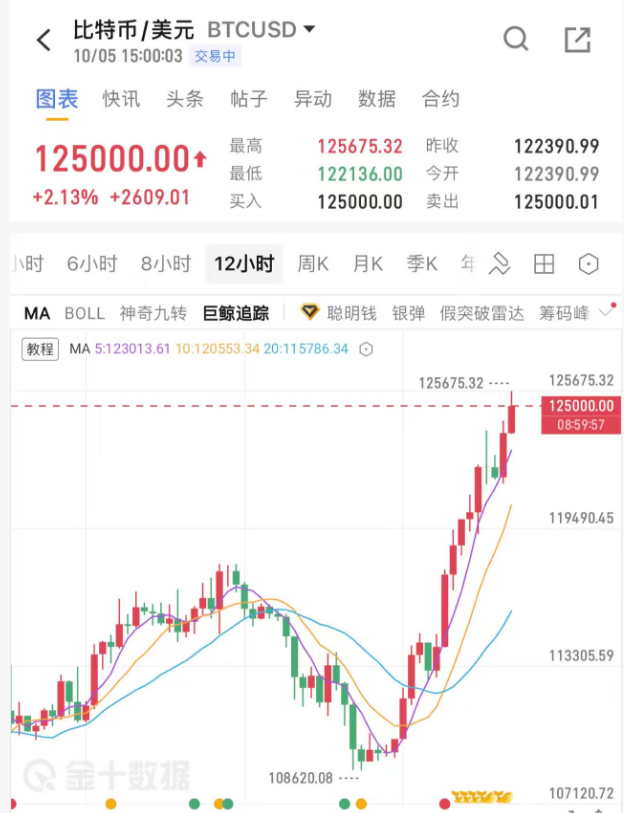Switch to the 头条 tab
The width and height of the screenshot is (624, 813).
185,99
